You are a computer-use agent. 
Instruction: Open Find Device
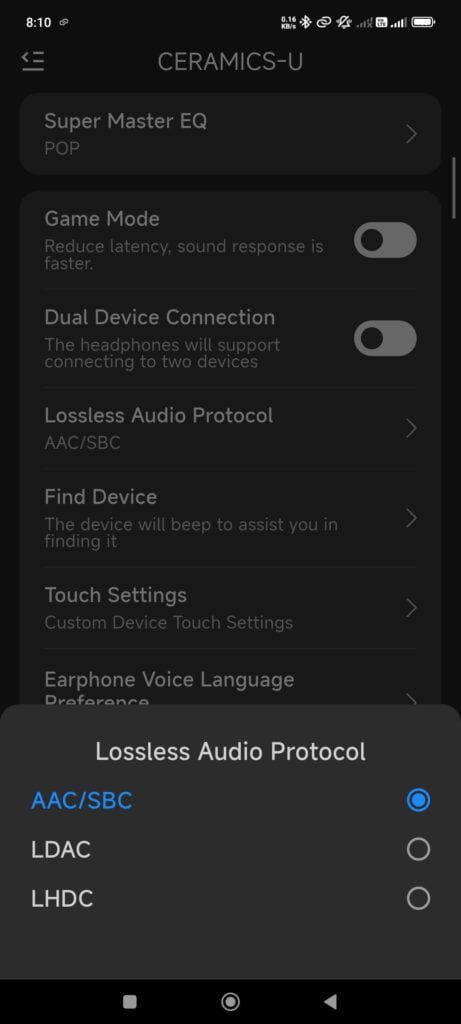click(x=230, y=518)
